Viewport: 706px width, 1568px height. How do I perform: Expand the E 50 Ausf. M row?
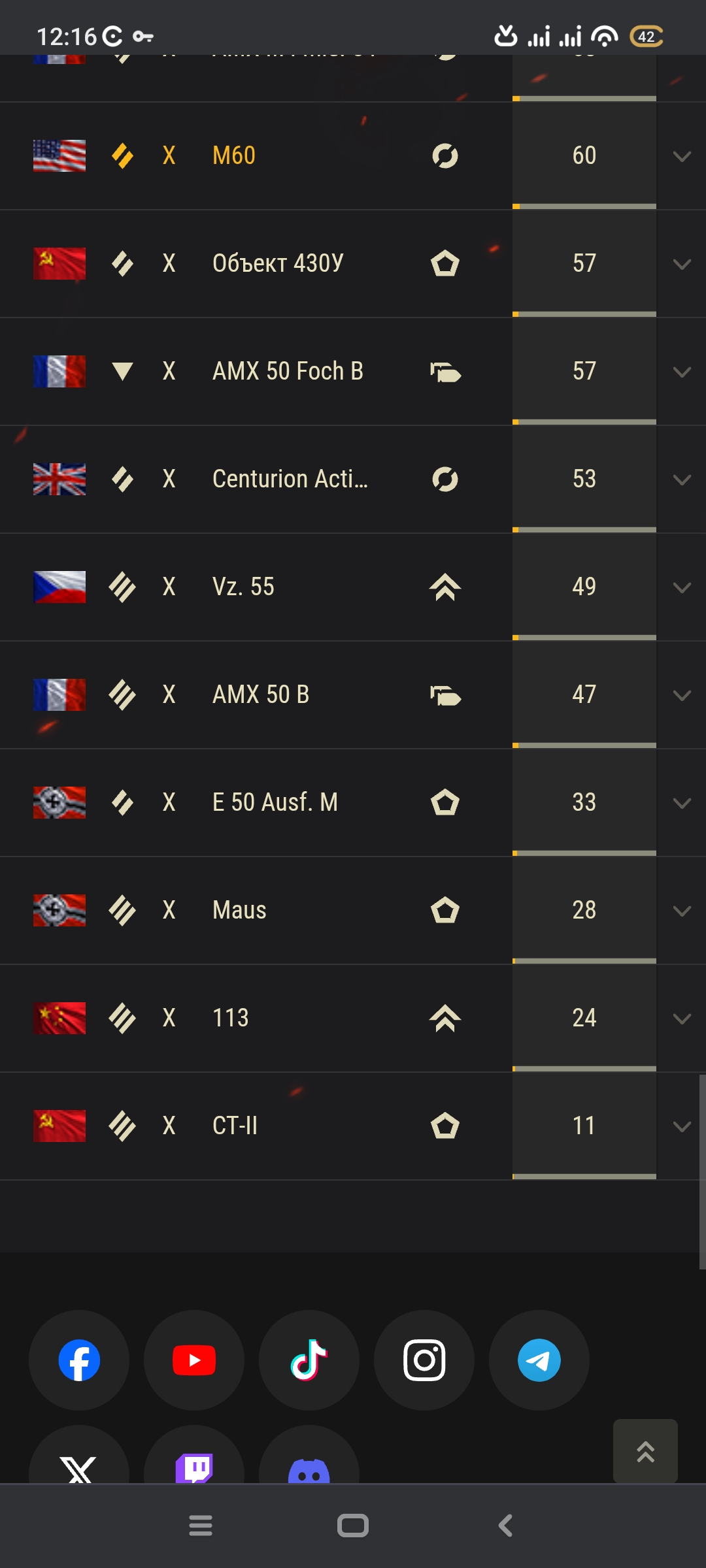[x=681, y=803]
